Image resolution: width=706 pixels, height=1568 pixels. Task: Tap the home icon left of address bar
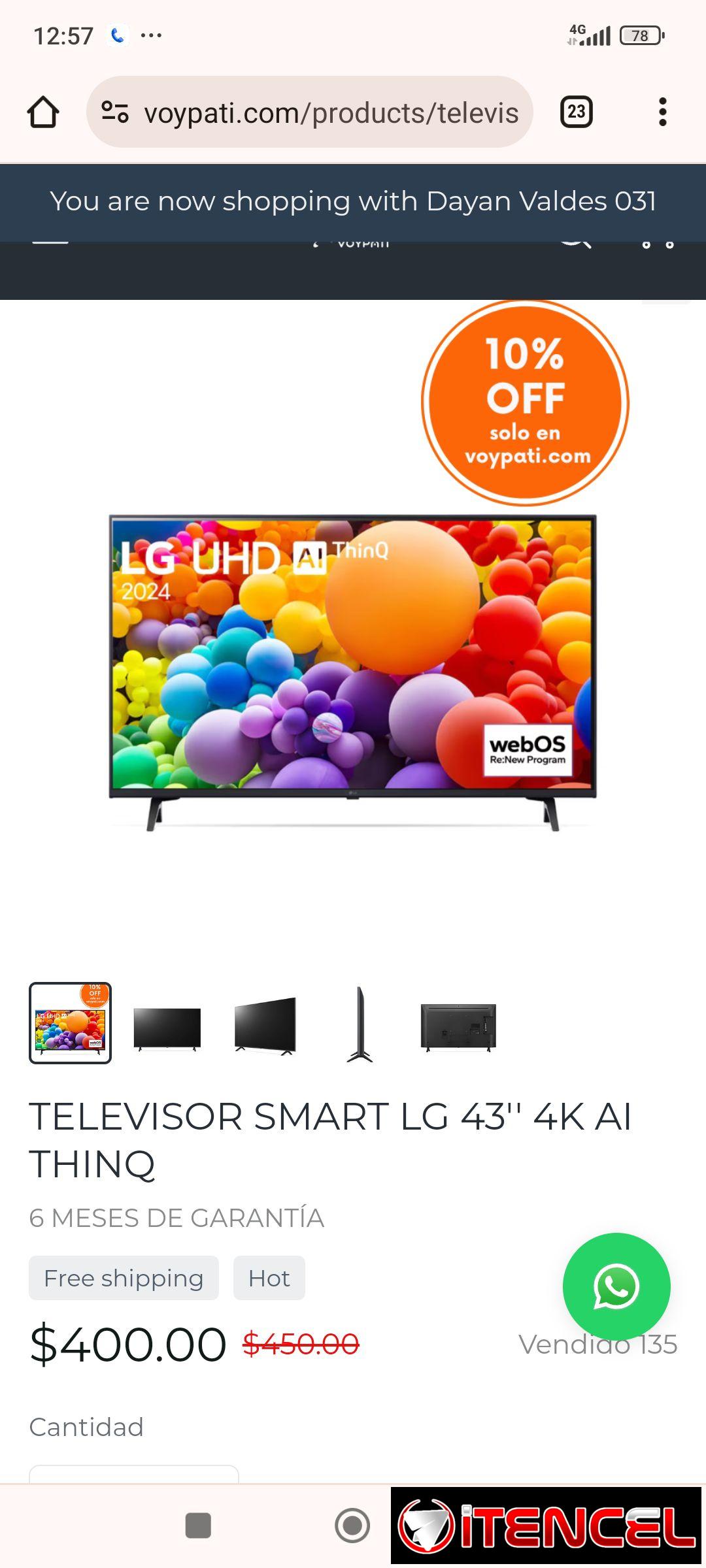coord(44,112)
